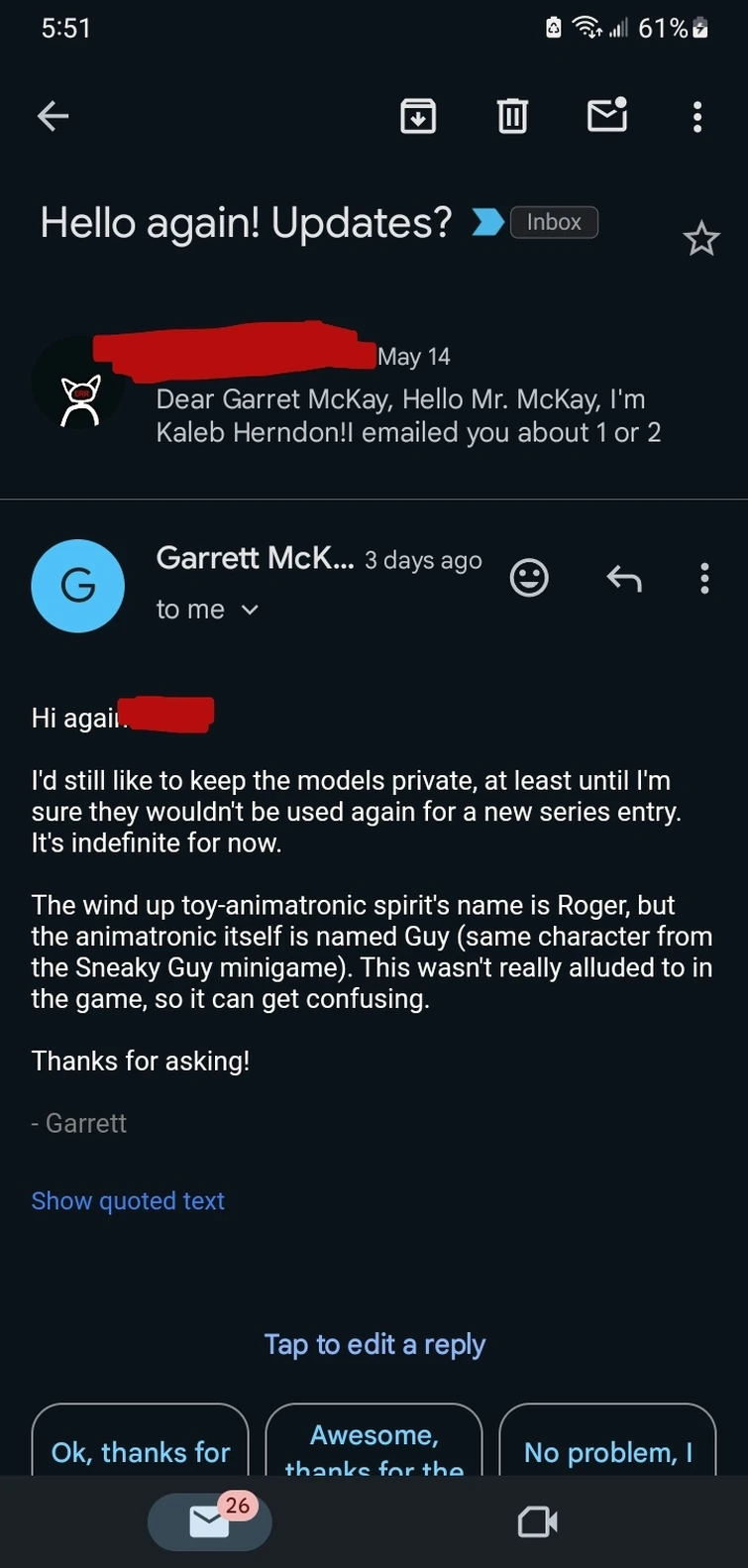Open more options for Garrett's message
The width and height of the screenshot is (748, 1568).
704,578
